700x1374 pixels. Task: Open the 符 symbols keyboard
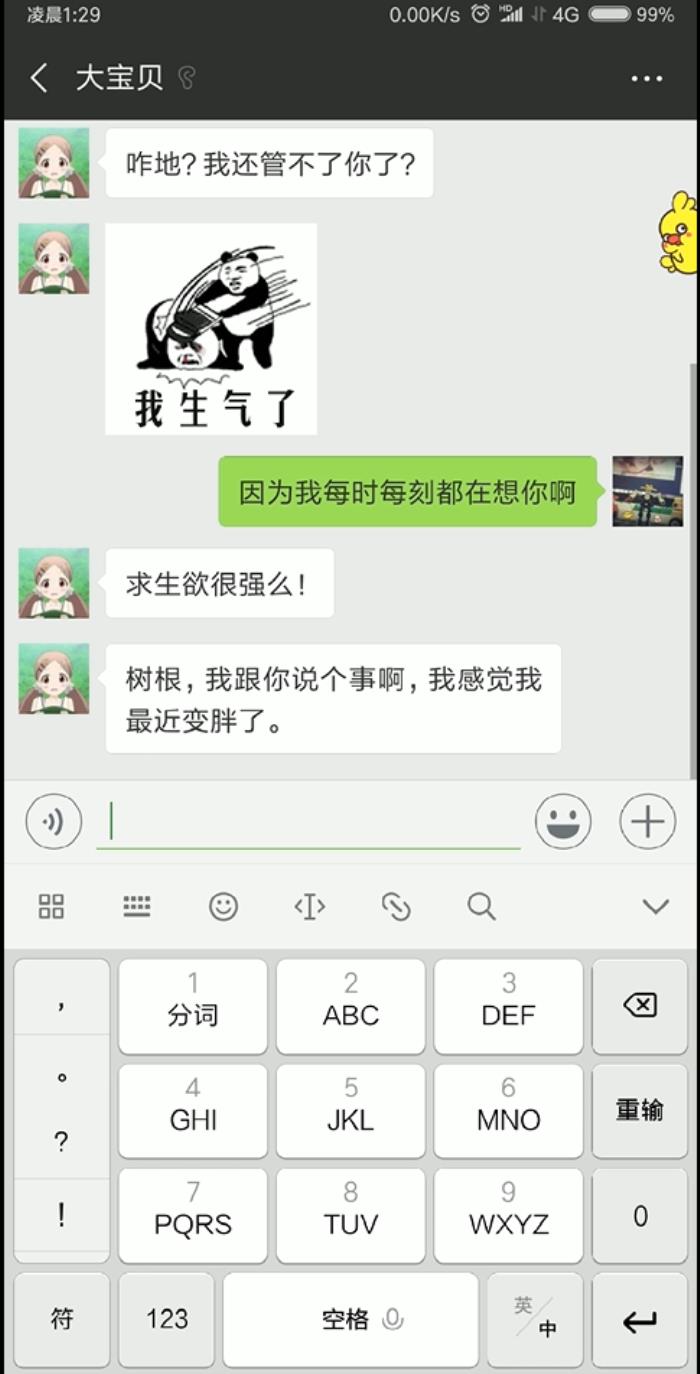click(62, 1319)
